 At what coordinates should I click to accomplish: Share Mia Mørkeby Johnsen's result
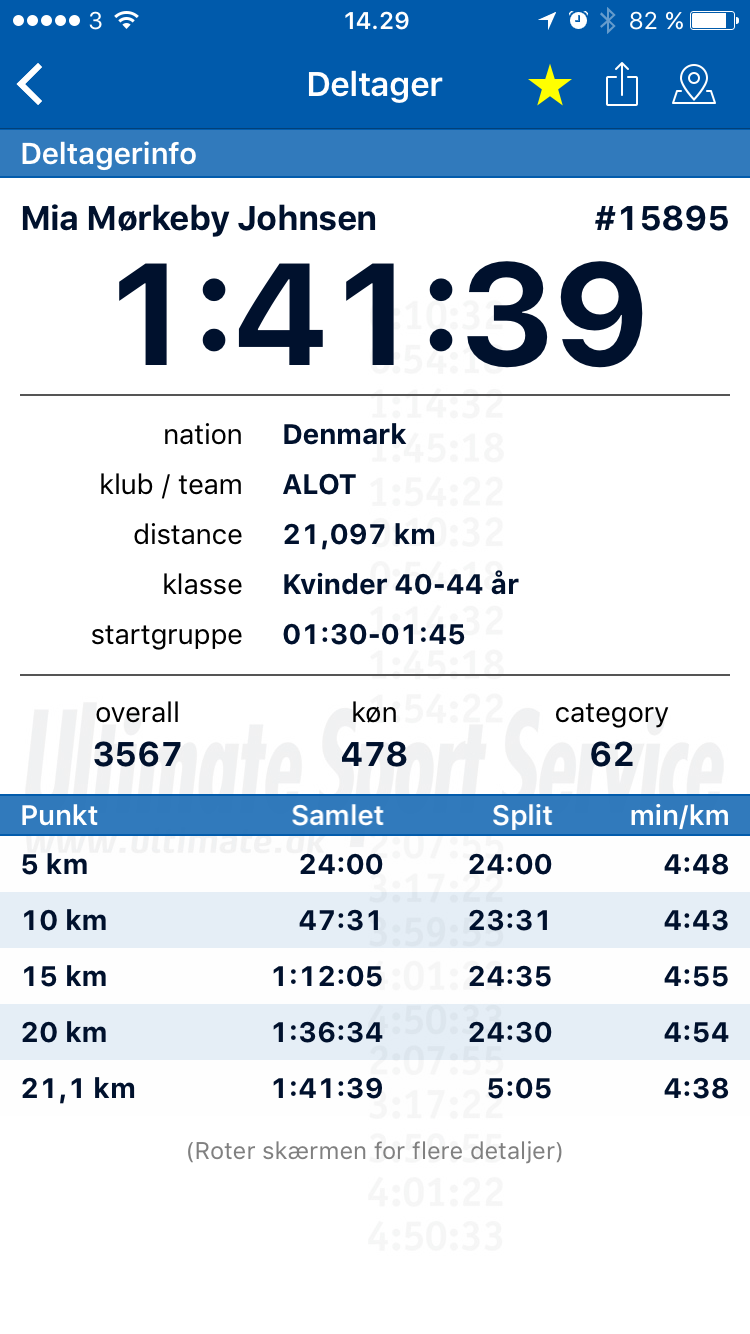[x=622, y=85]
